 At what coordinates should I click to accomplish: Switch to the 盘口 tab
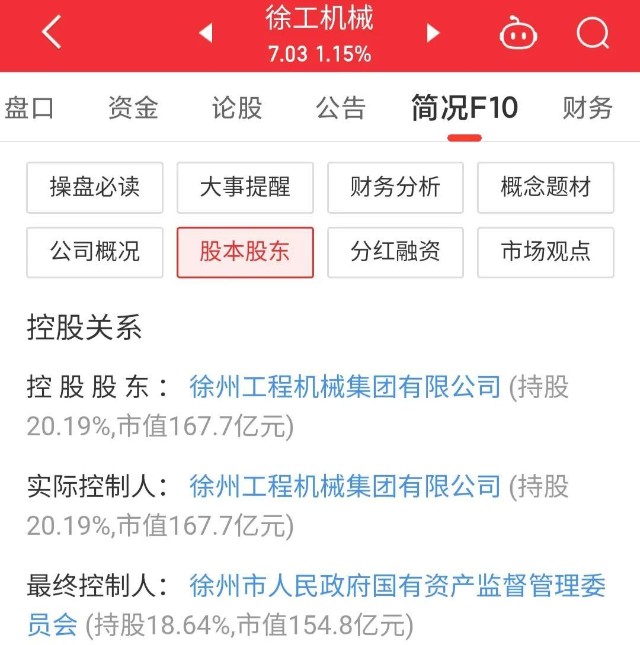[x=29, y=108]
